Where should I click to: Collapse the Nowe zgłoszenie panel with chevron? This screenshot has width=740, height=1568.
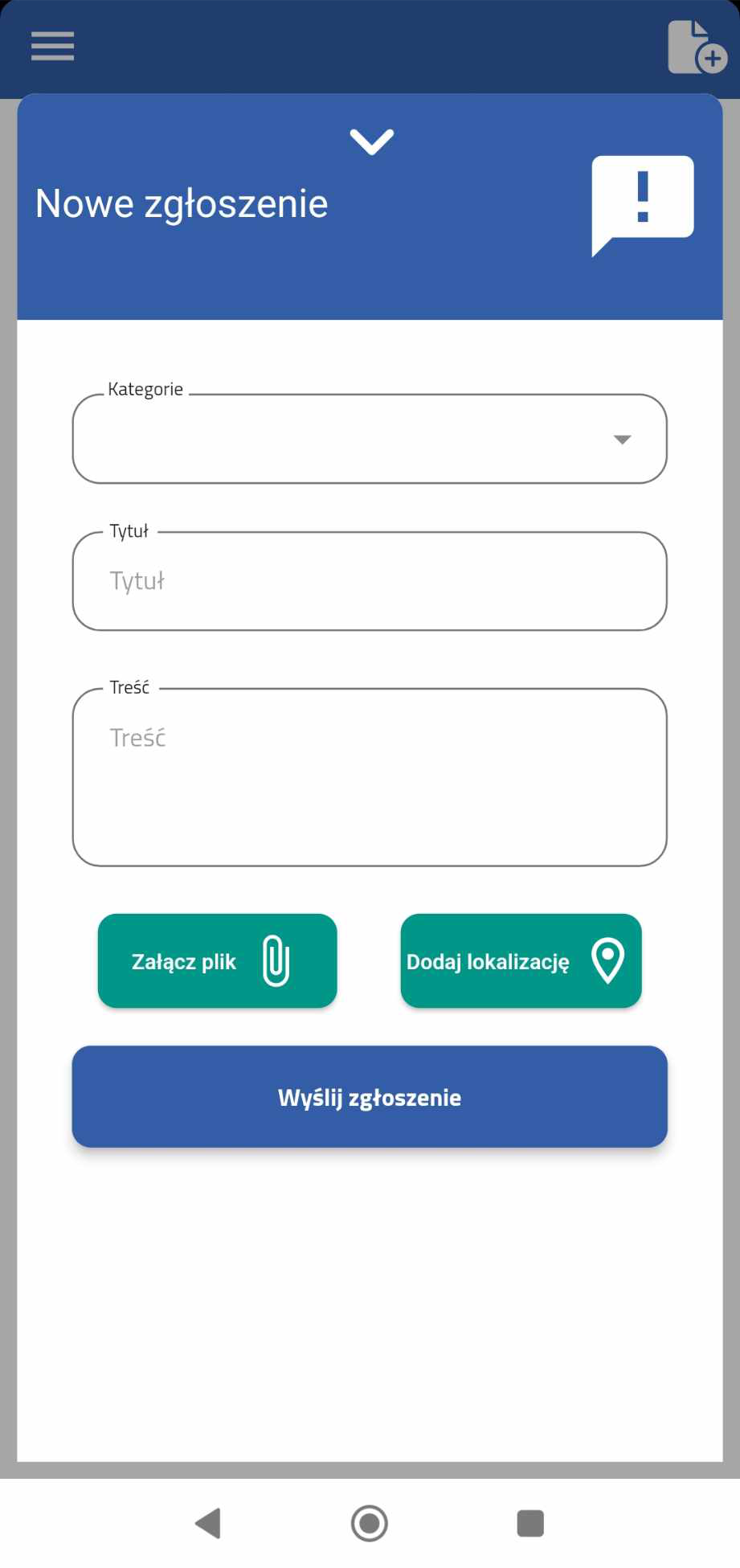371,141
